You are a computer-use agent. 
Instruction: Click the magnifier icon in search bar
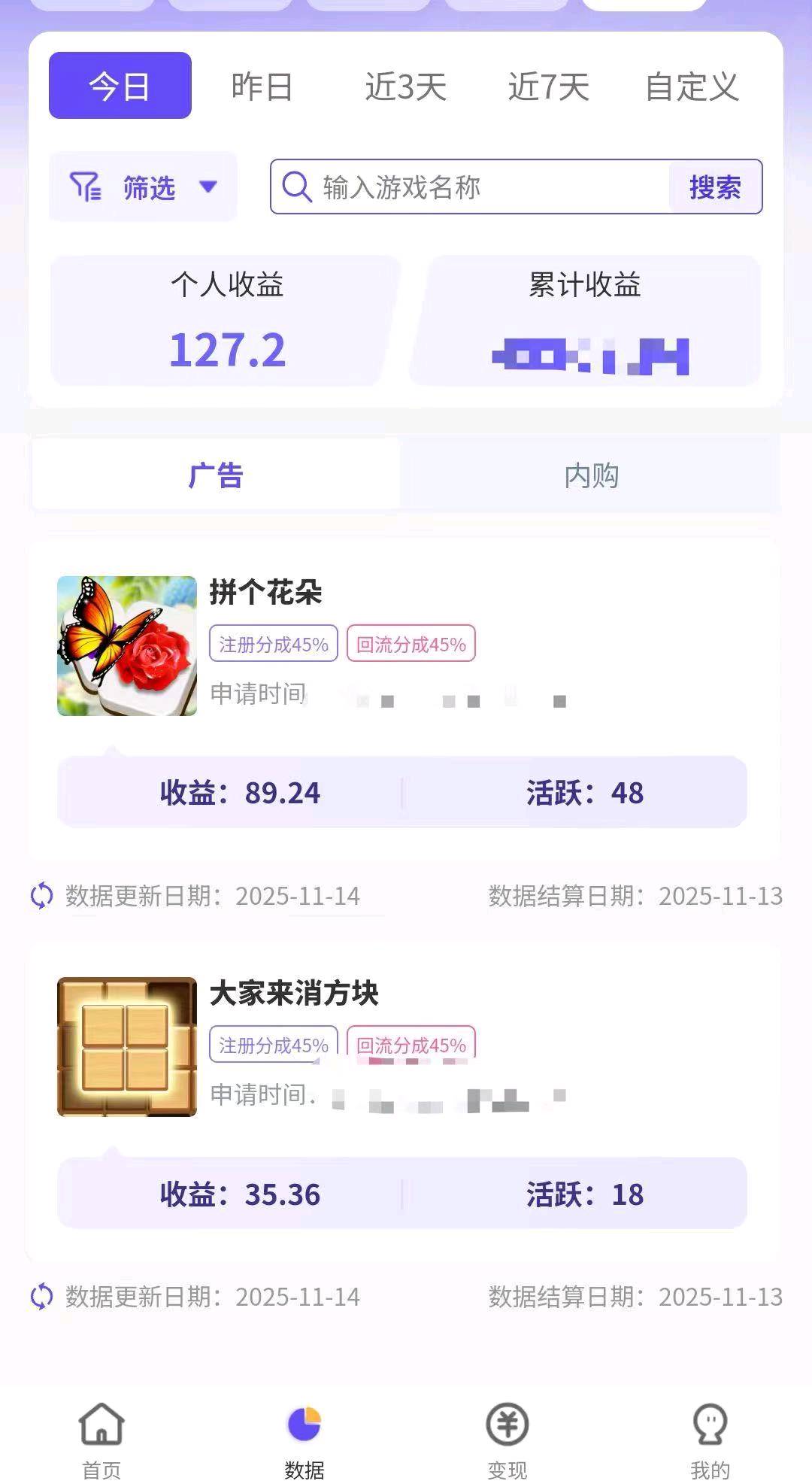click(x=297, y=188)
